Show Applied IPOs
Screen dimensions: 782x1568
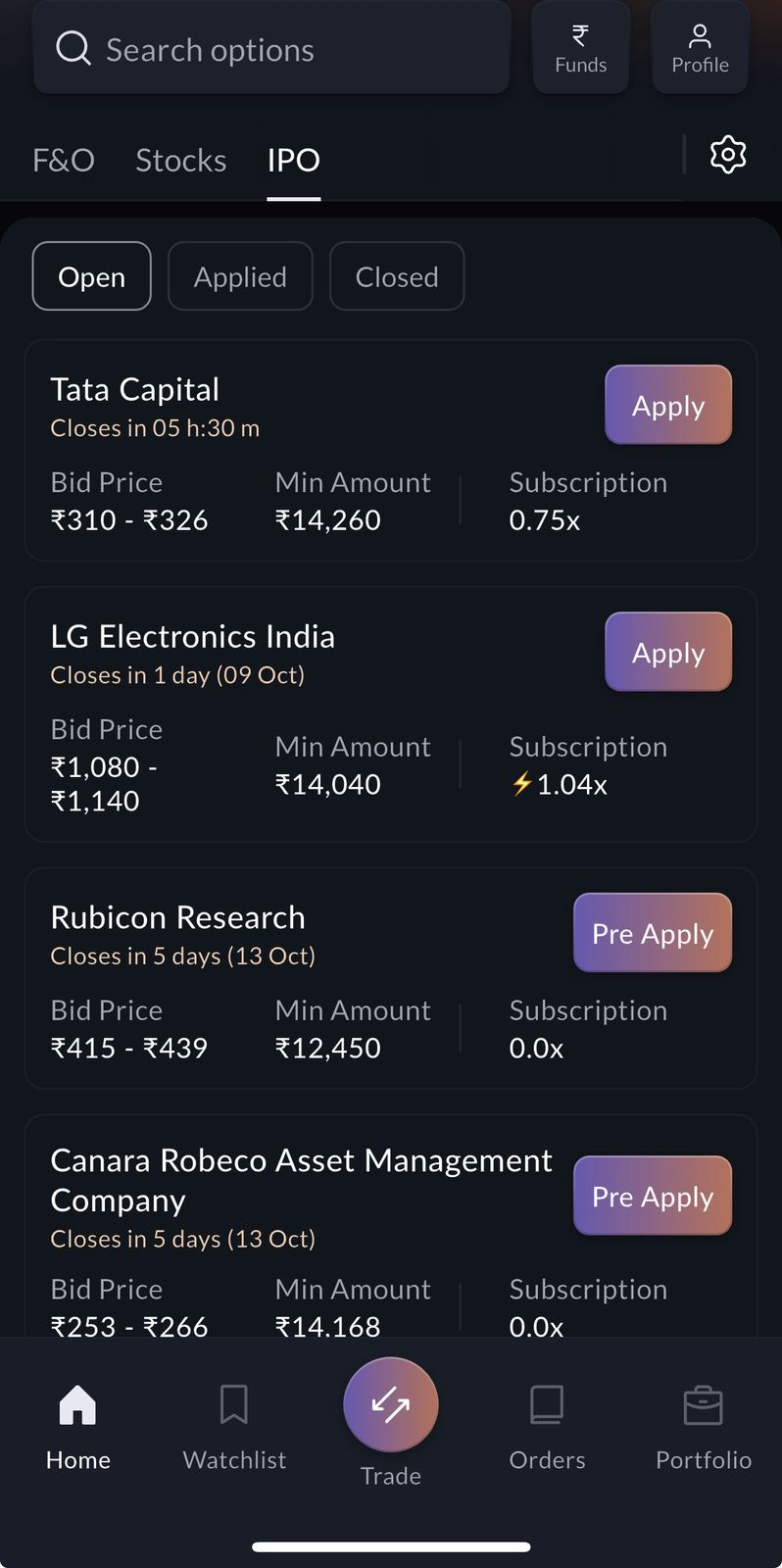click(x=240, y=276)
